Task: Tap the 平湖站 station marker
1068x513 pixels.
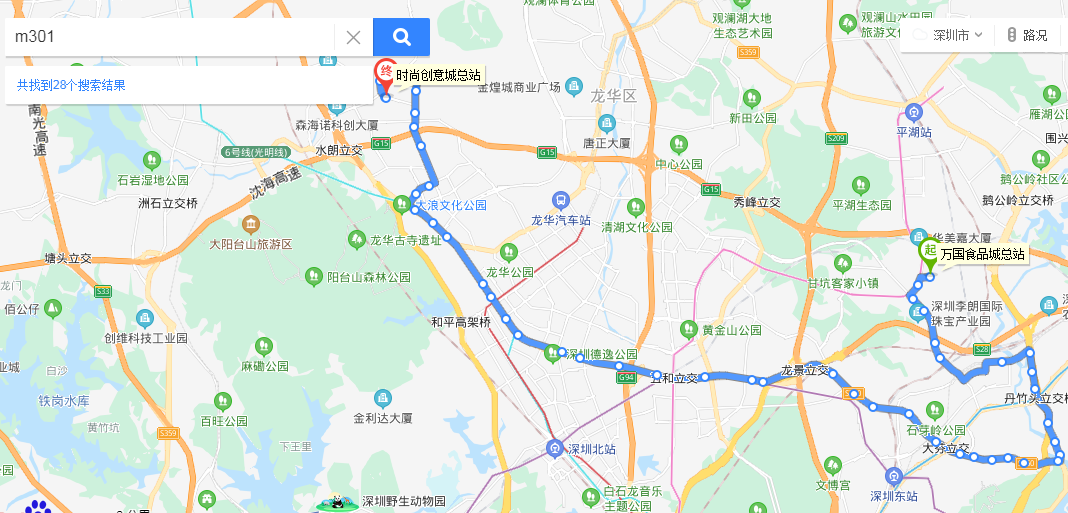Action: (914, 112)
